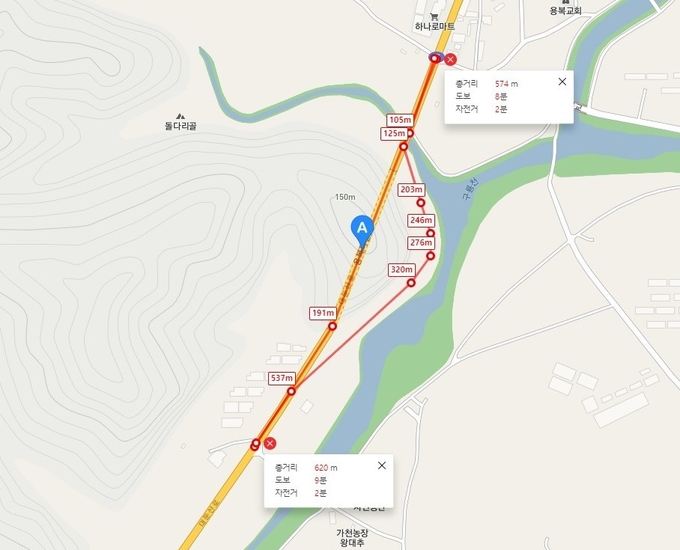Delete the 574 m measurement with red X

(x=450, y=60)
